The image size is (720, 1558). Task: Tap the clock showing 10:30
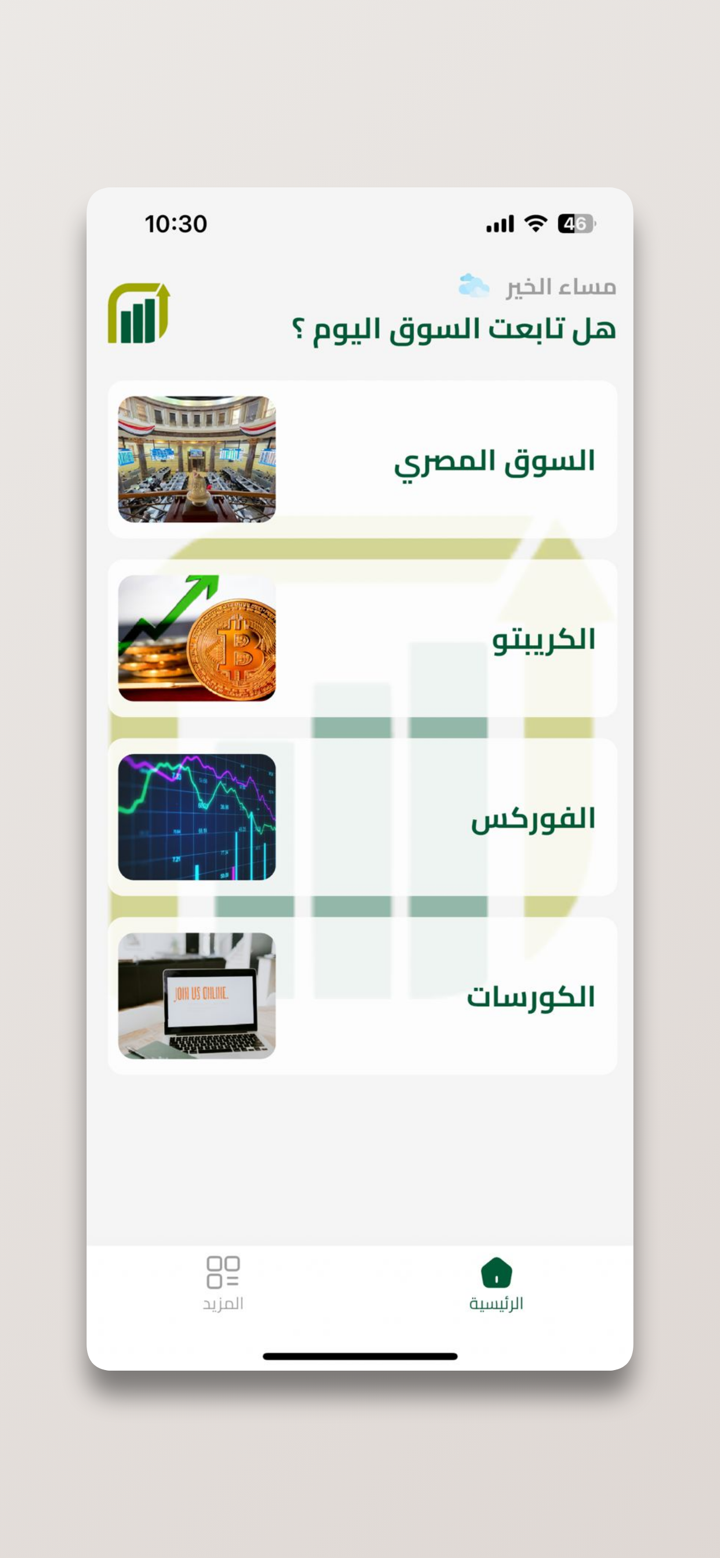(x=176, y=224)
